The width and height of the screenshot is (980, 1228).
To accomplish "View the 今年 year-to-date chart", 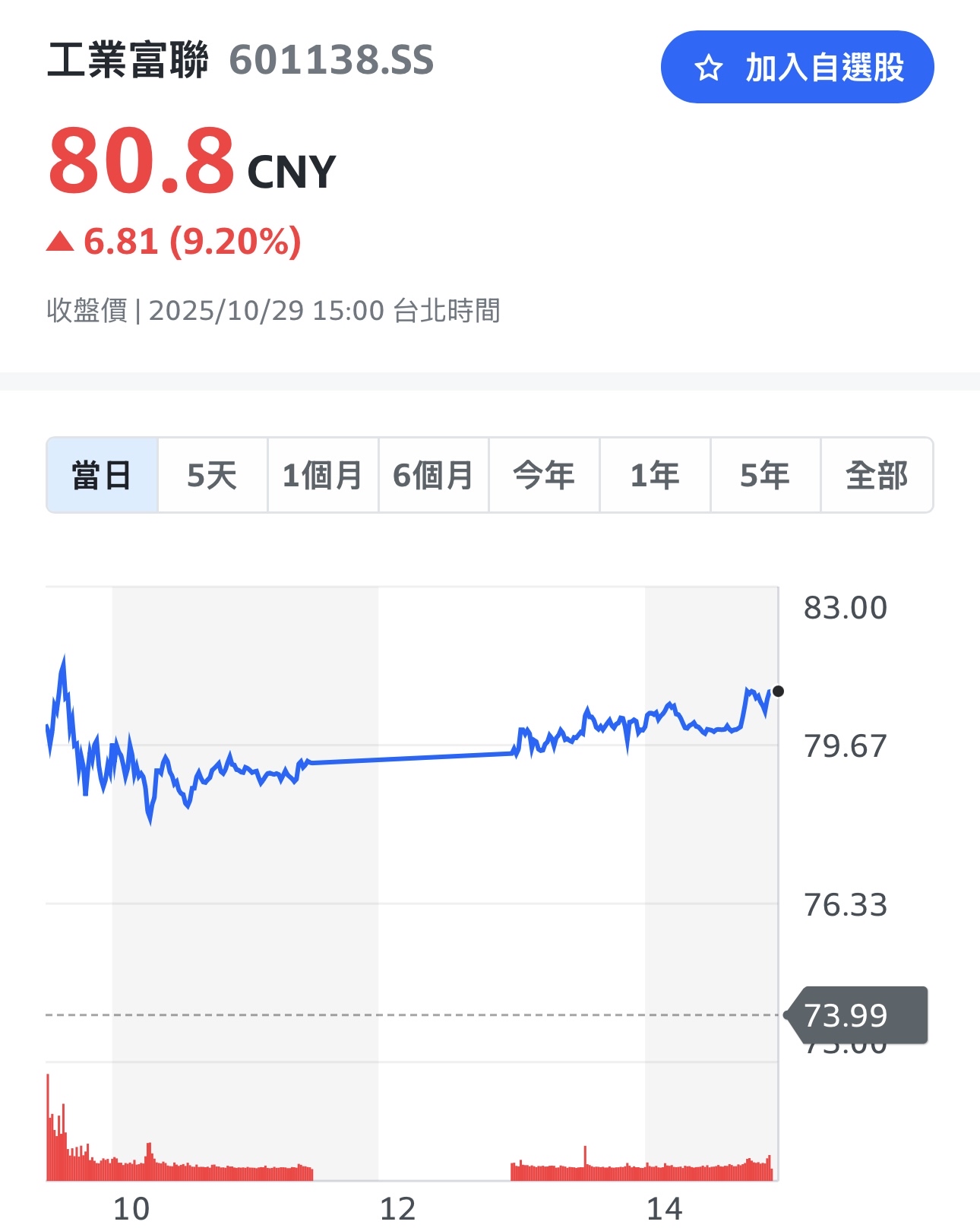I will pyautogui.click(x=544, y=475).
